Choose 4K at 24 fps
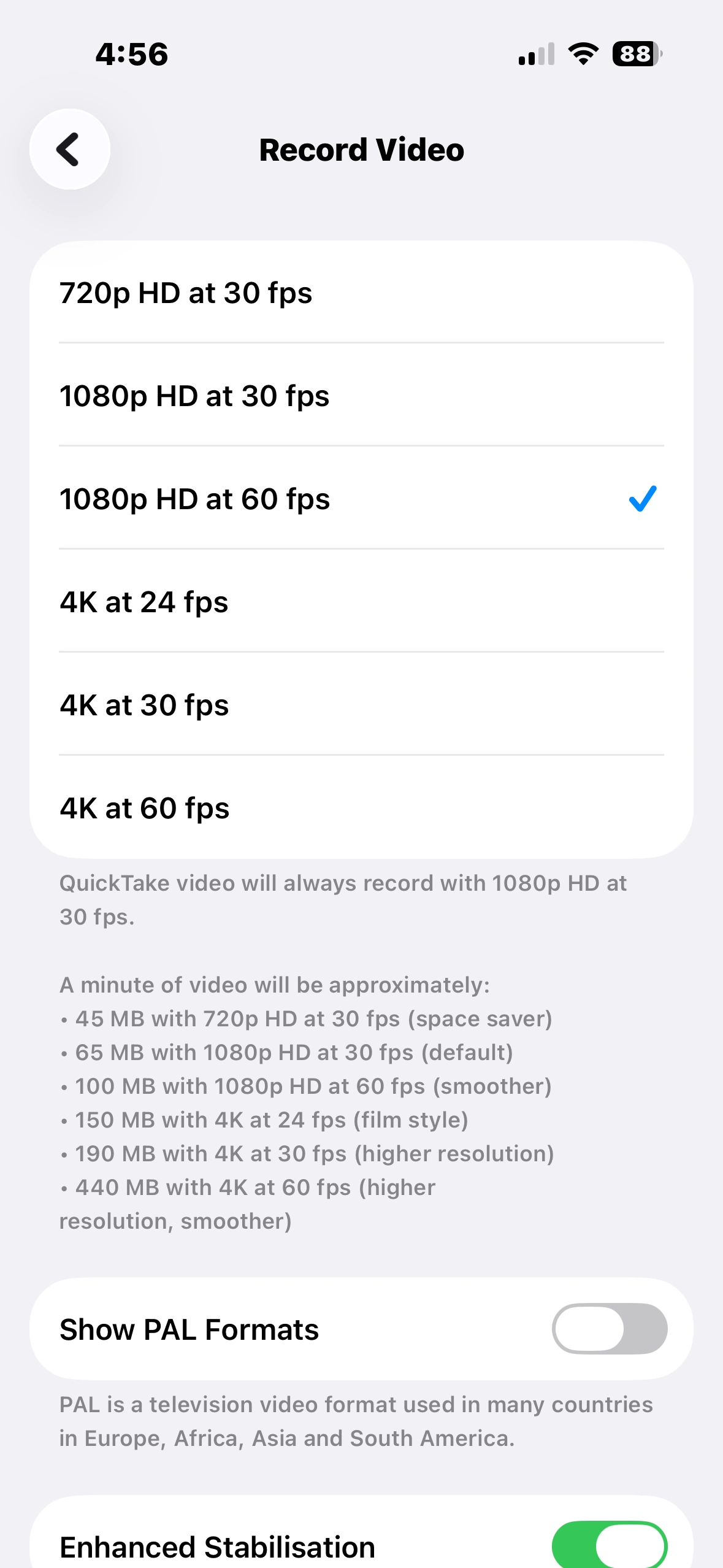The width and height of the screenshot is (723, 1568). (143, 602)
